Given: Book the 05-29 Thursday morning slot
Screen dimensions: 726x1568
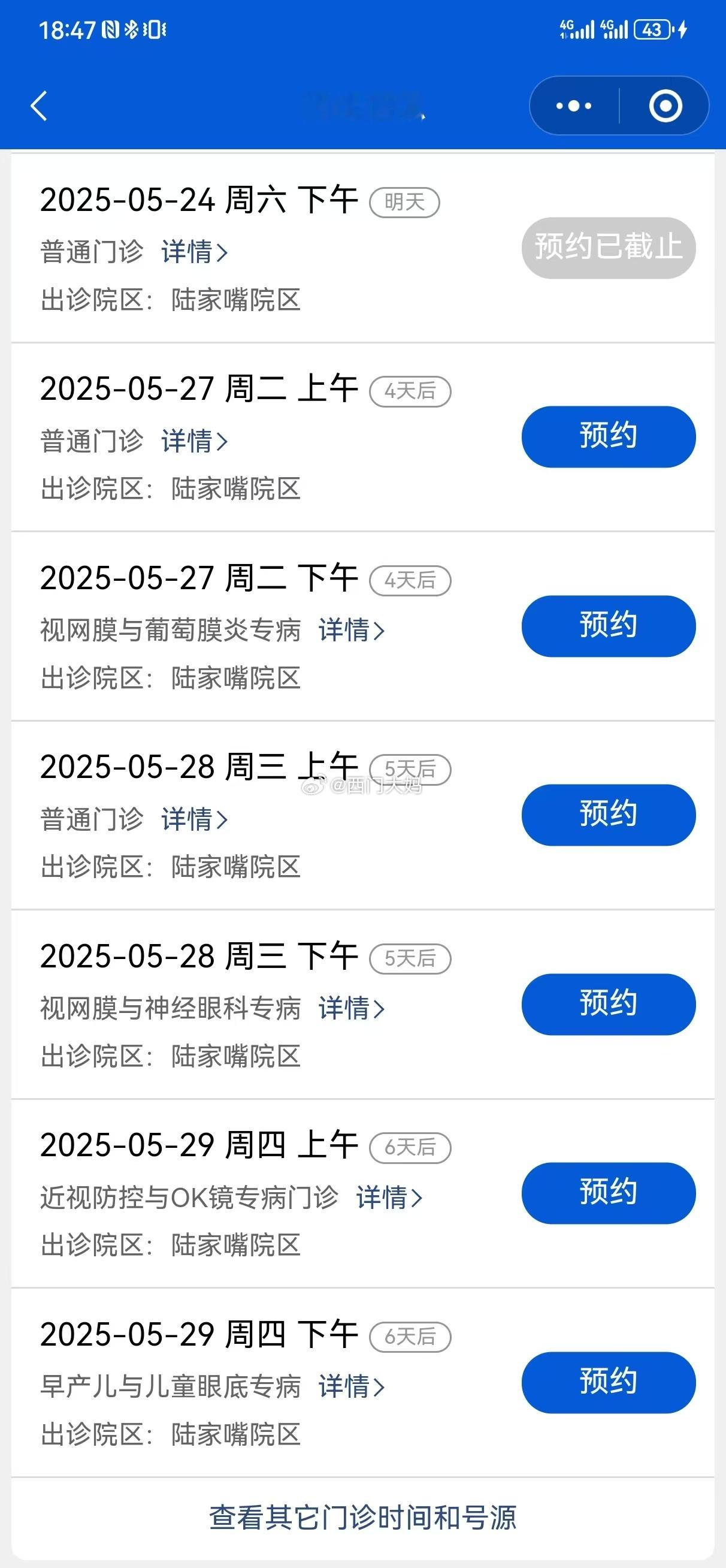Looking at the screenshot, I should (609, 1193).
